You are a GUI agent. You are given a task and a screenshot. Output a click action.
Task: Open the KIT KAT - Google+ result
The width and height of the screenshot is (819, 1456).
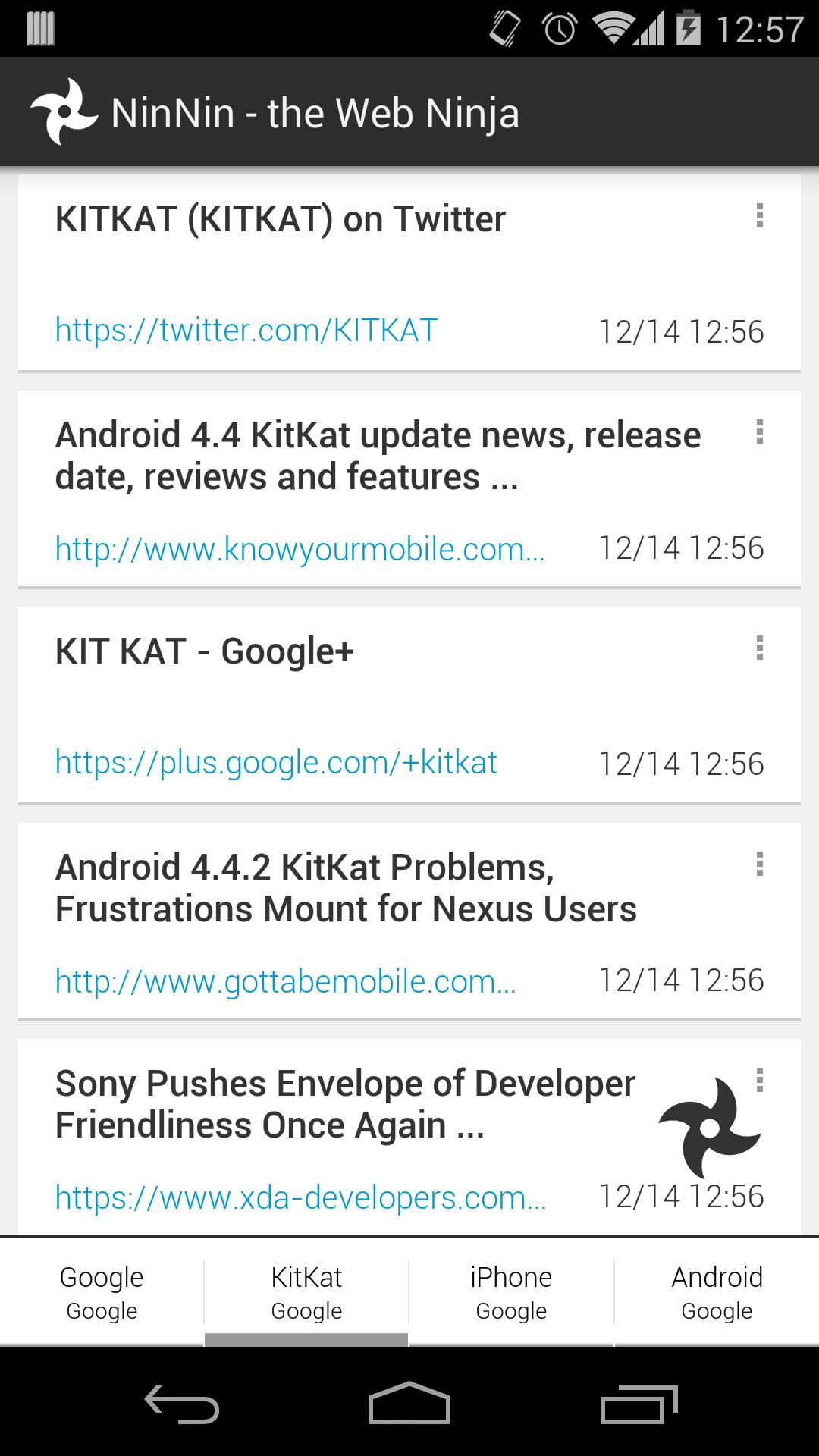click(205, 651)
